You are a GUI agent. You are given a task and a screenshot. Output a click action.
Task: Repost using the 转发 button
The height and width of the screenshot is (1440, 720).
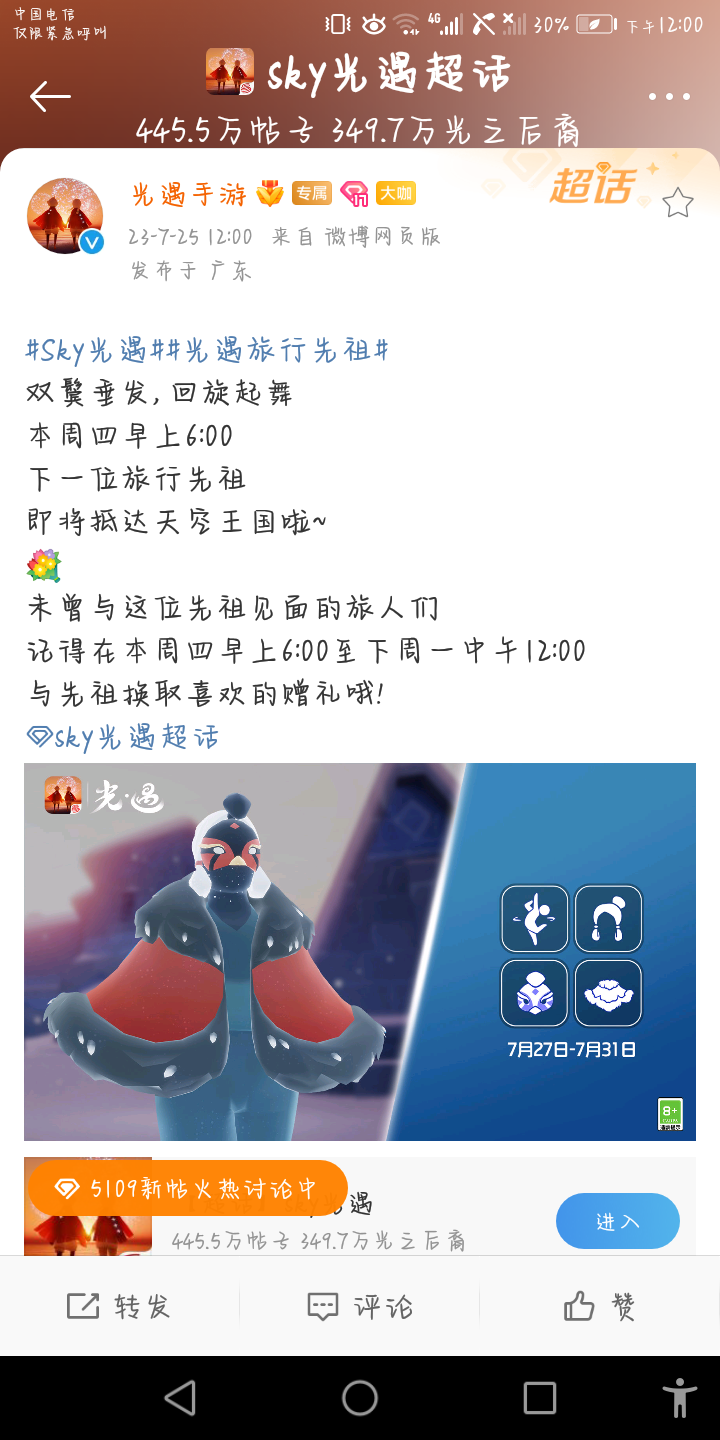pyautogui.click(x=119, y=1306)
